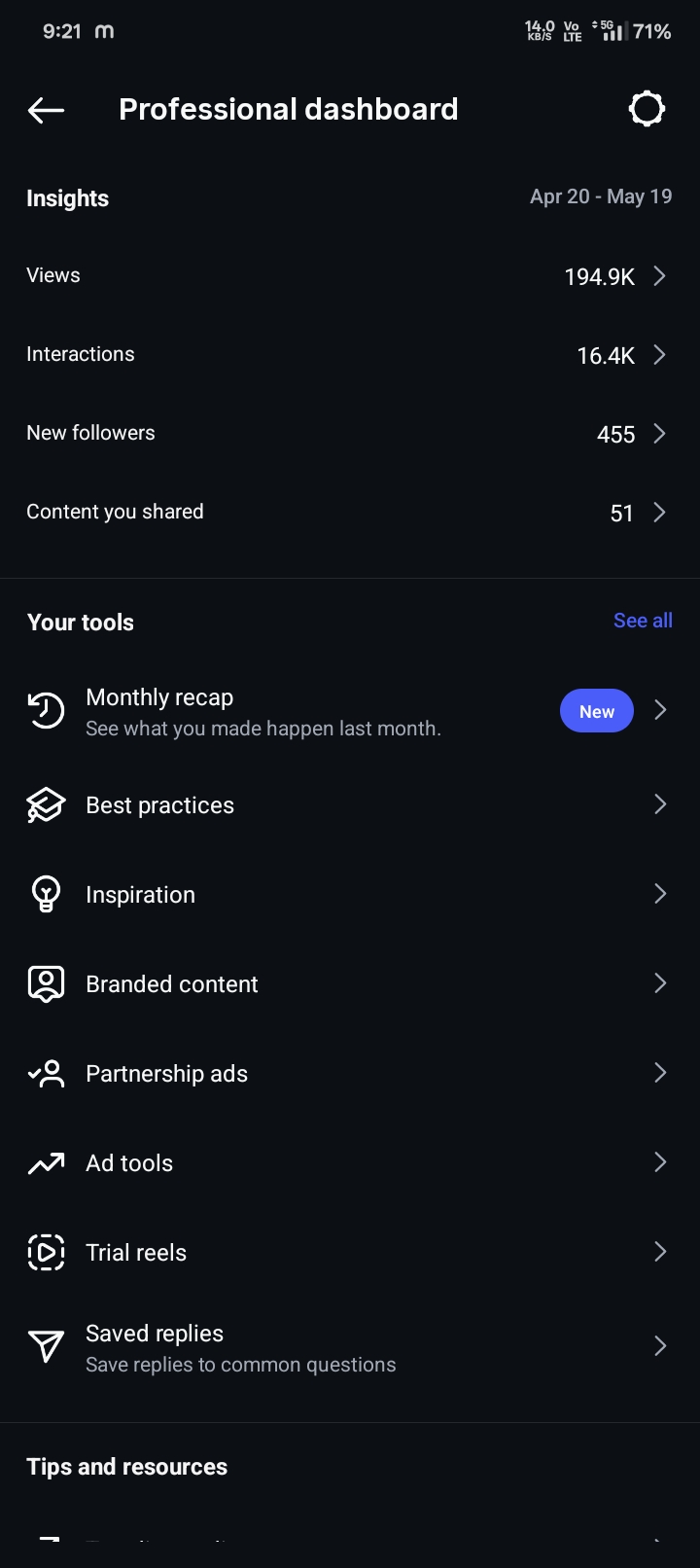Open the Inspiration tool

point(350,895)
